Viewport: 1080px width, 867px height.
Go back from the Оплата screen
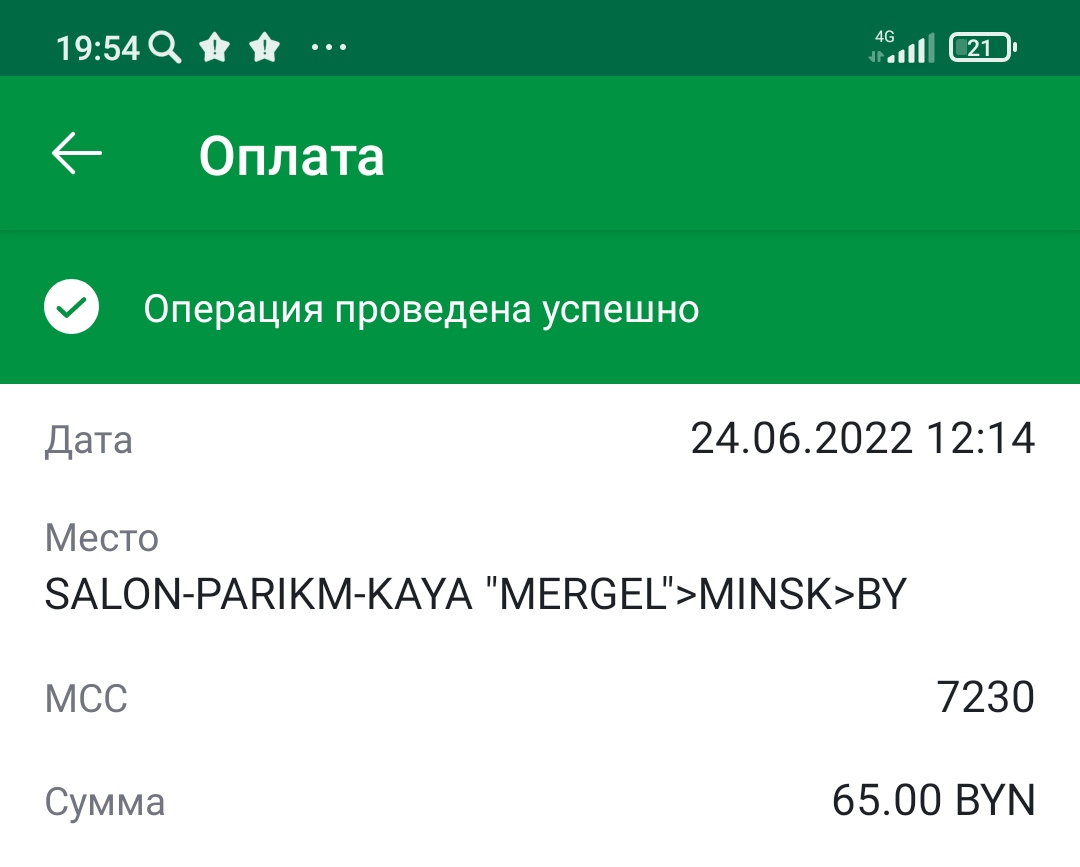coord(77,154)
